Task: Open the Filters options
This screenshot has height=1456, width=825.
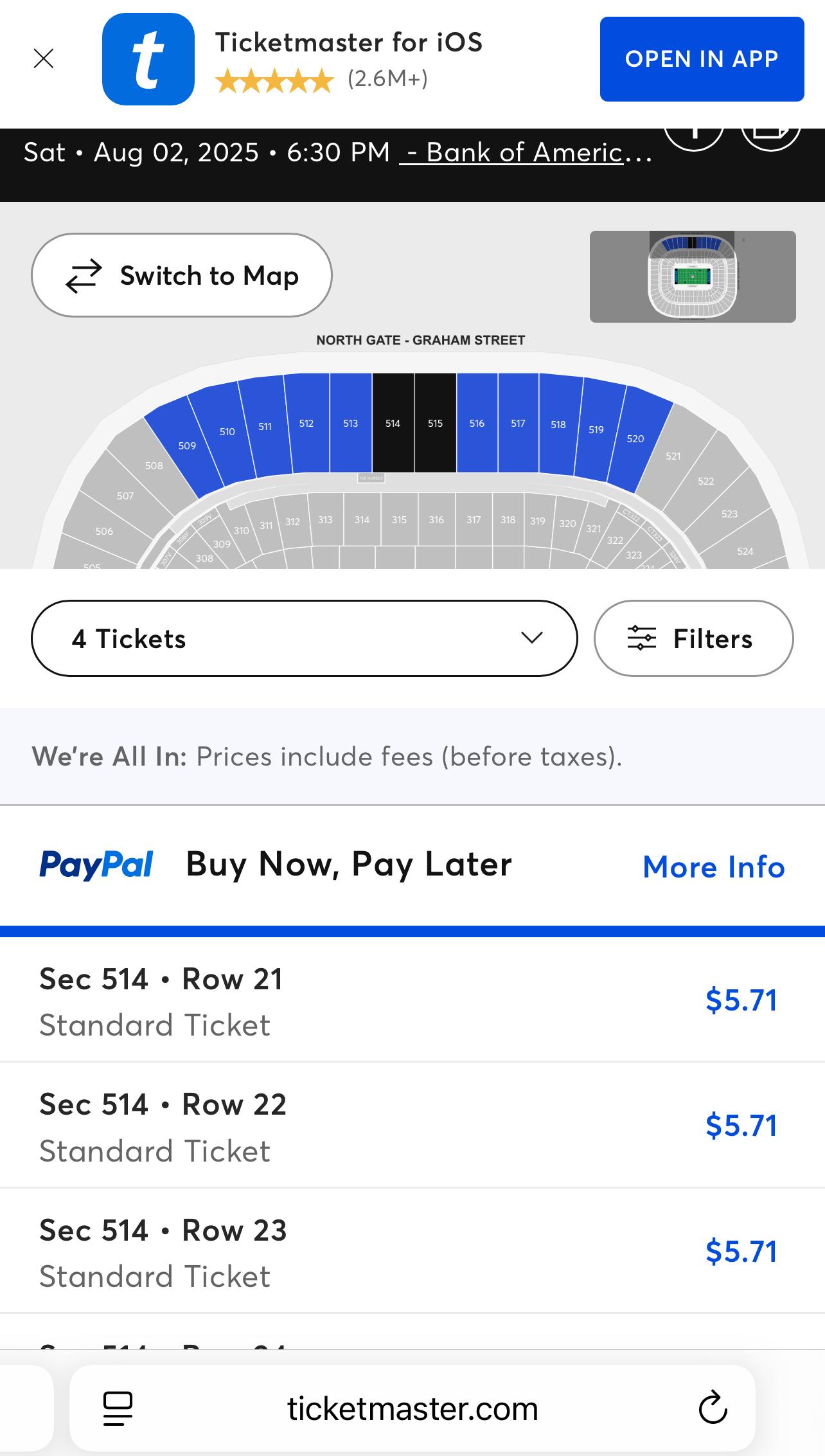Action: tap(693, 638)
